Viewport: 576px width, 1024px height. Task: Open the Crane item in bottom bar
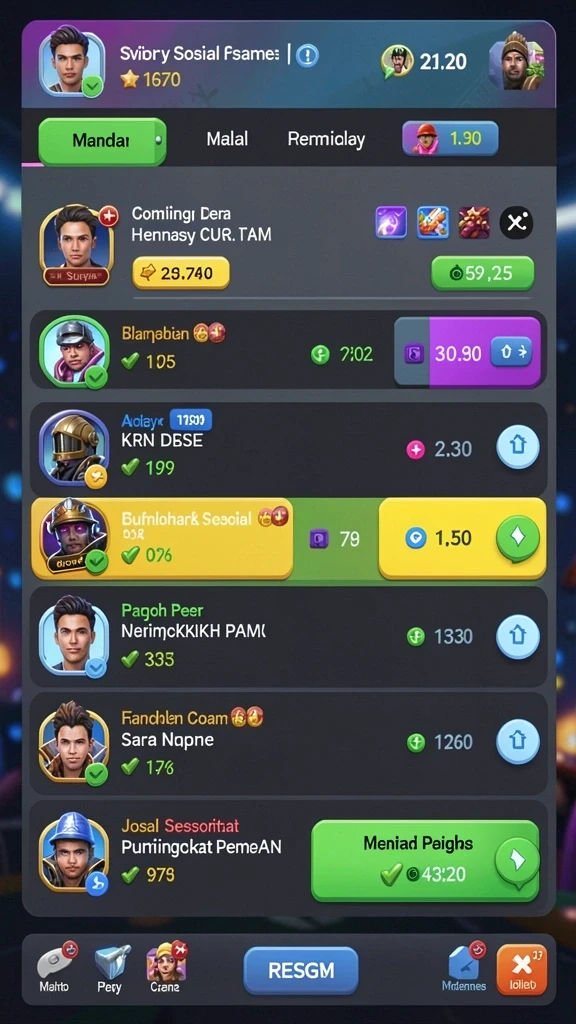(166, 968)
